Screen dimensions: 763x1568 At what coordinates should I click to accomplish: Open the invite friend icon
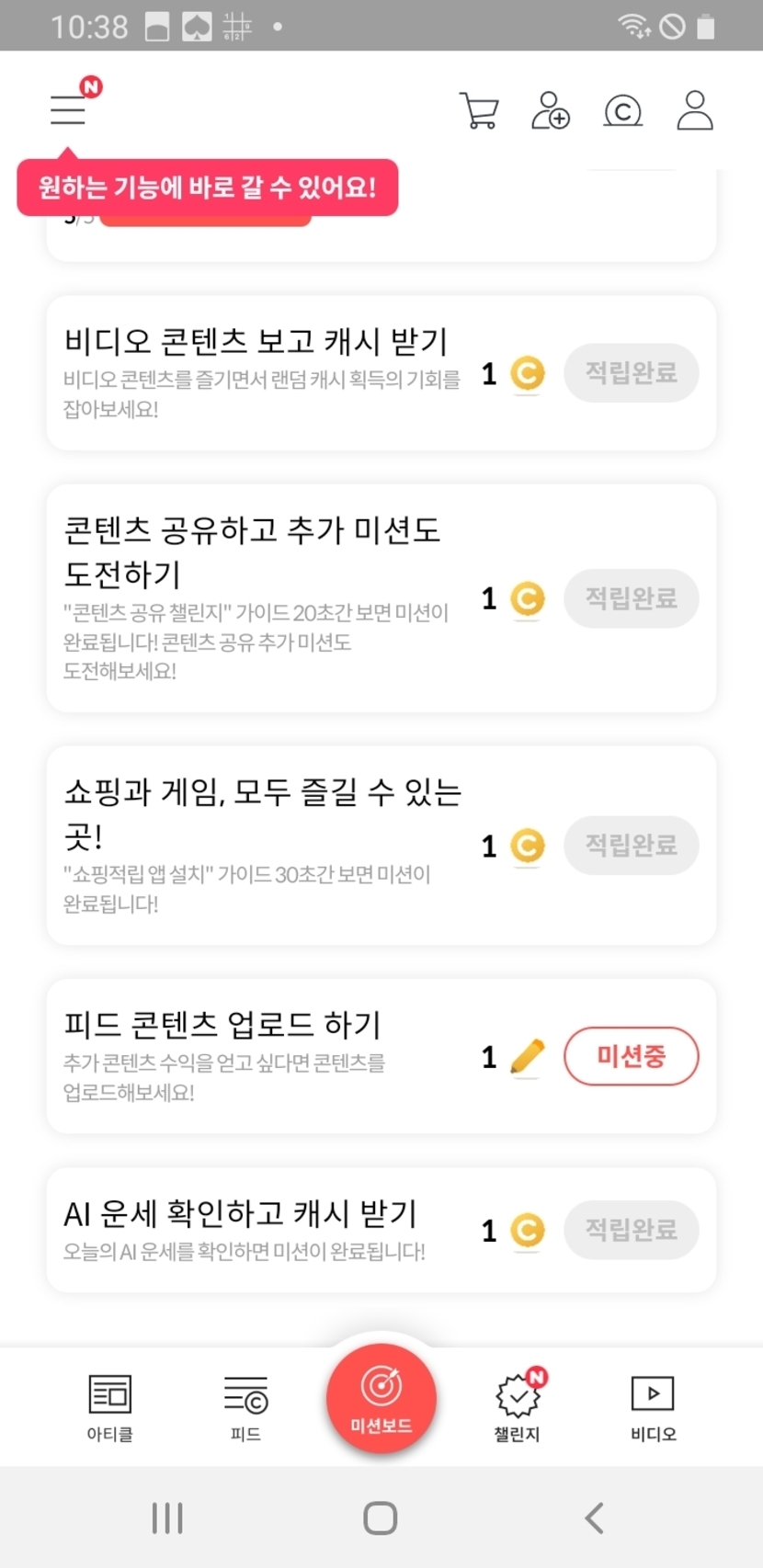(551, 111)
